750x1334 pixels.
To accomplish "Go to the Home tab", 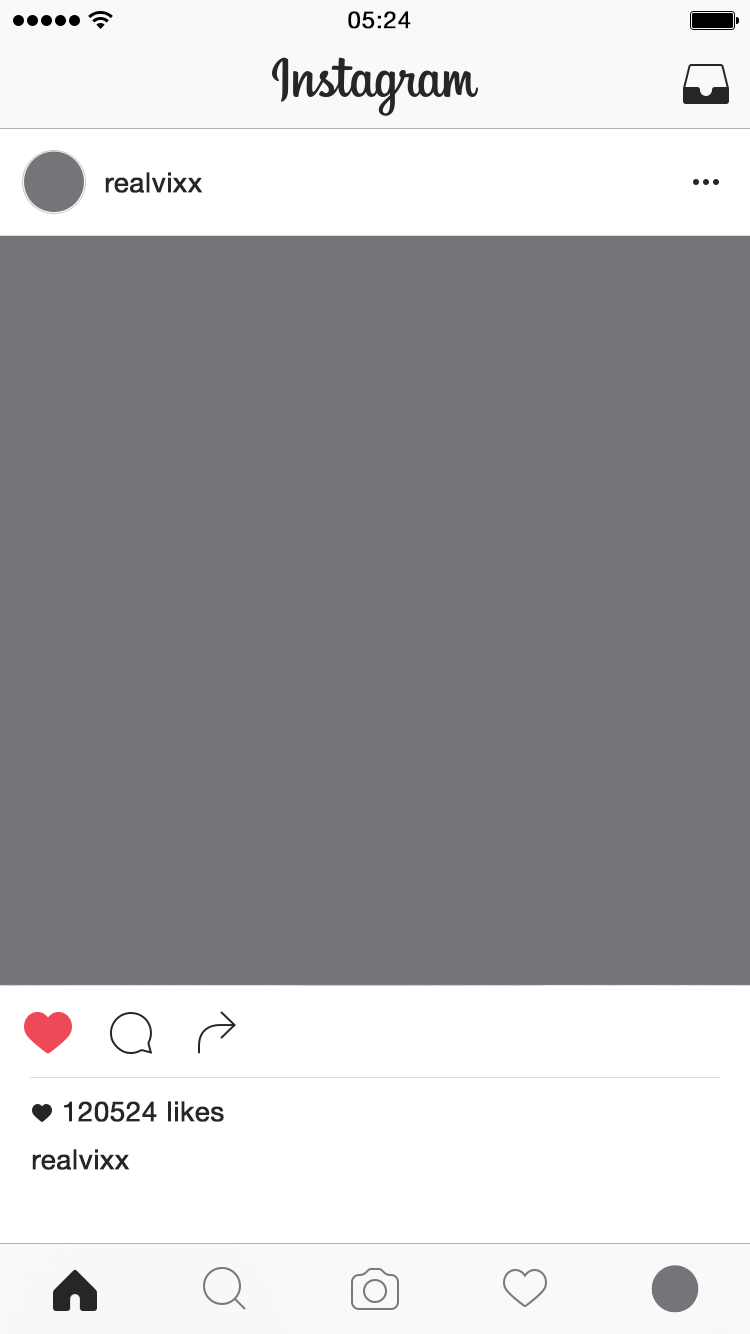I will 75,1289.
